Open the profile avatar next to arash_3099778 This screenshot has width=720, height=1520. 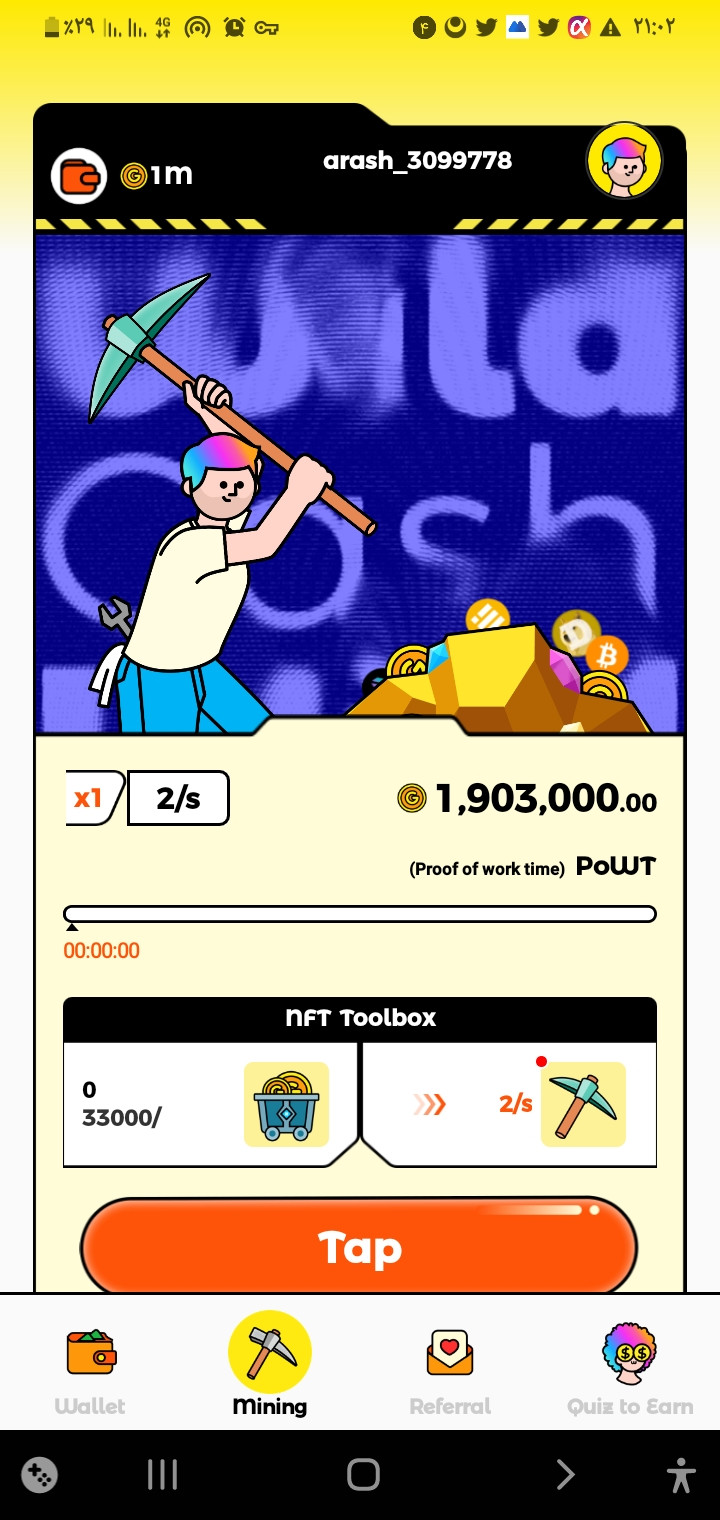(x=625, y=161)
